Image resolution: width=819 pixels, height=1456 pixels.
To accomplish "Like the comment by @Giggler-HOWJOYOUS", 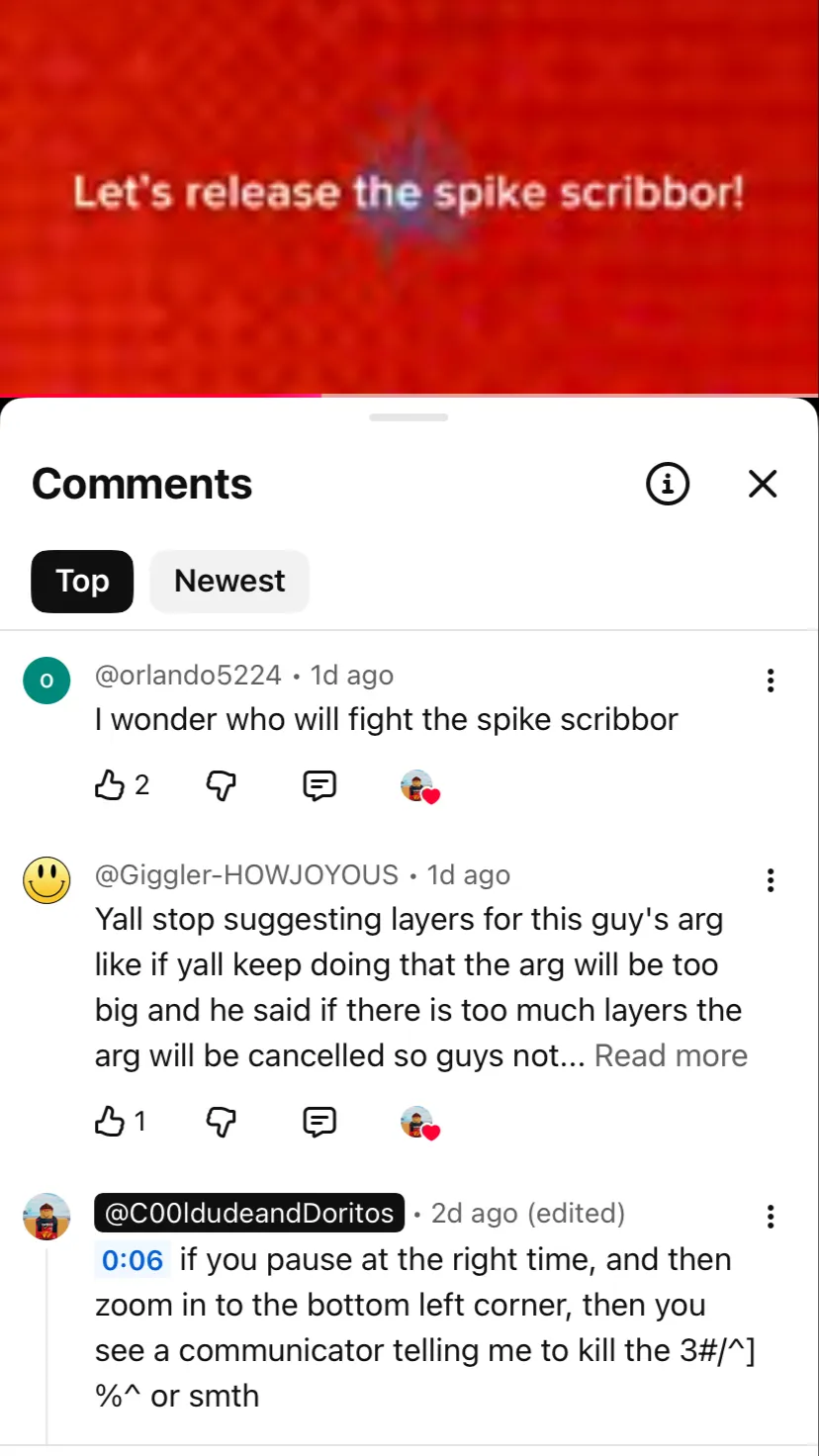I will click(109, 1121).
